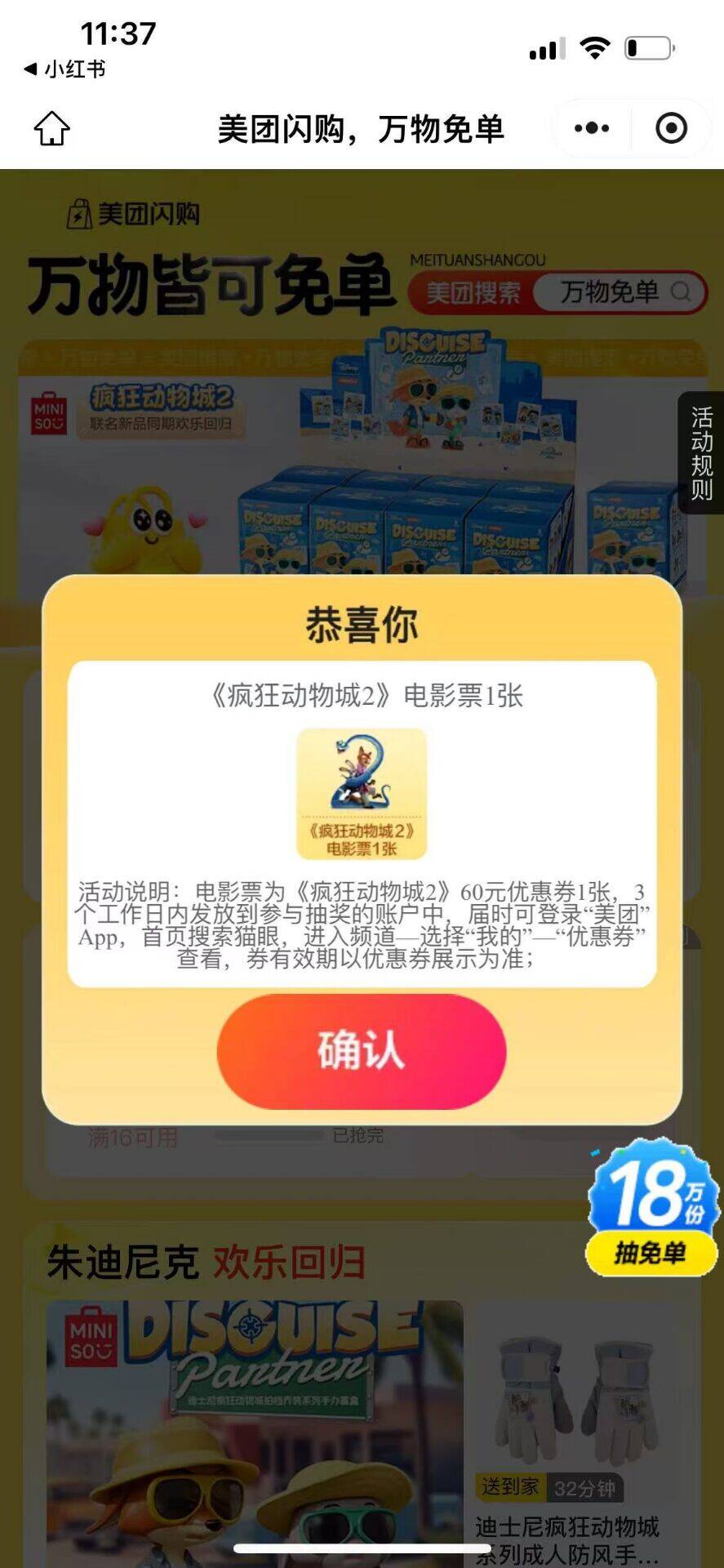Open the three-dot more menu
The image size is (724, 1568).
(x=592, y=128)
